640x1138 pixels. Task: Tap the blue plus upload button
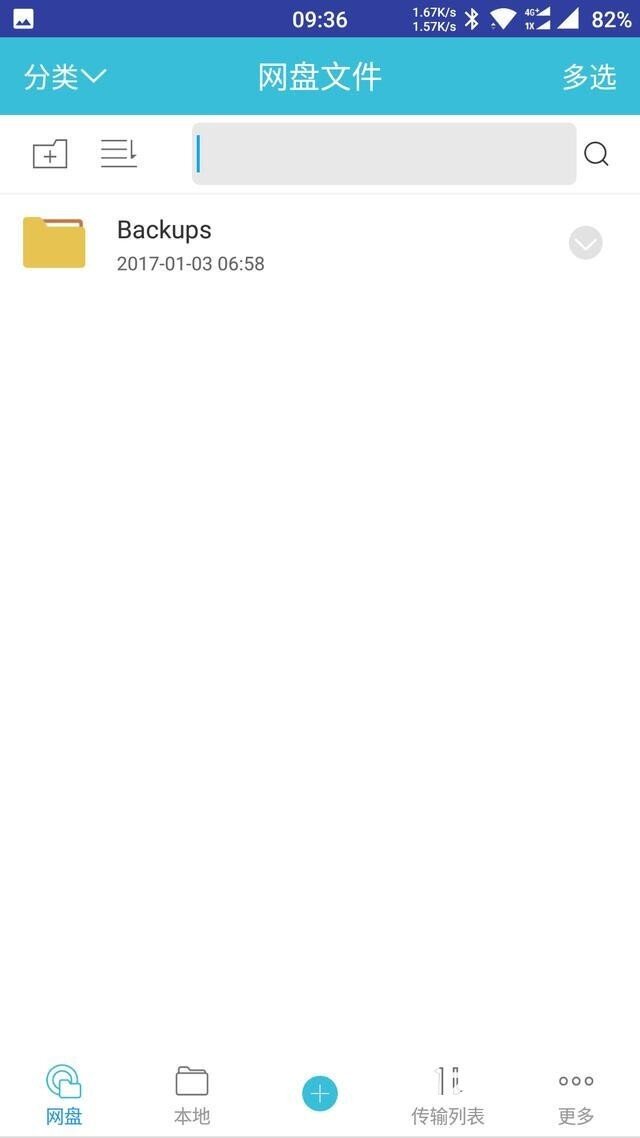pyautogui.click(x=320, y=1094)
